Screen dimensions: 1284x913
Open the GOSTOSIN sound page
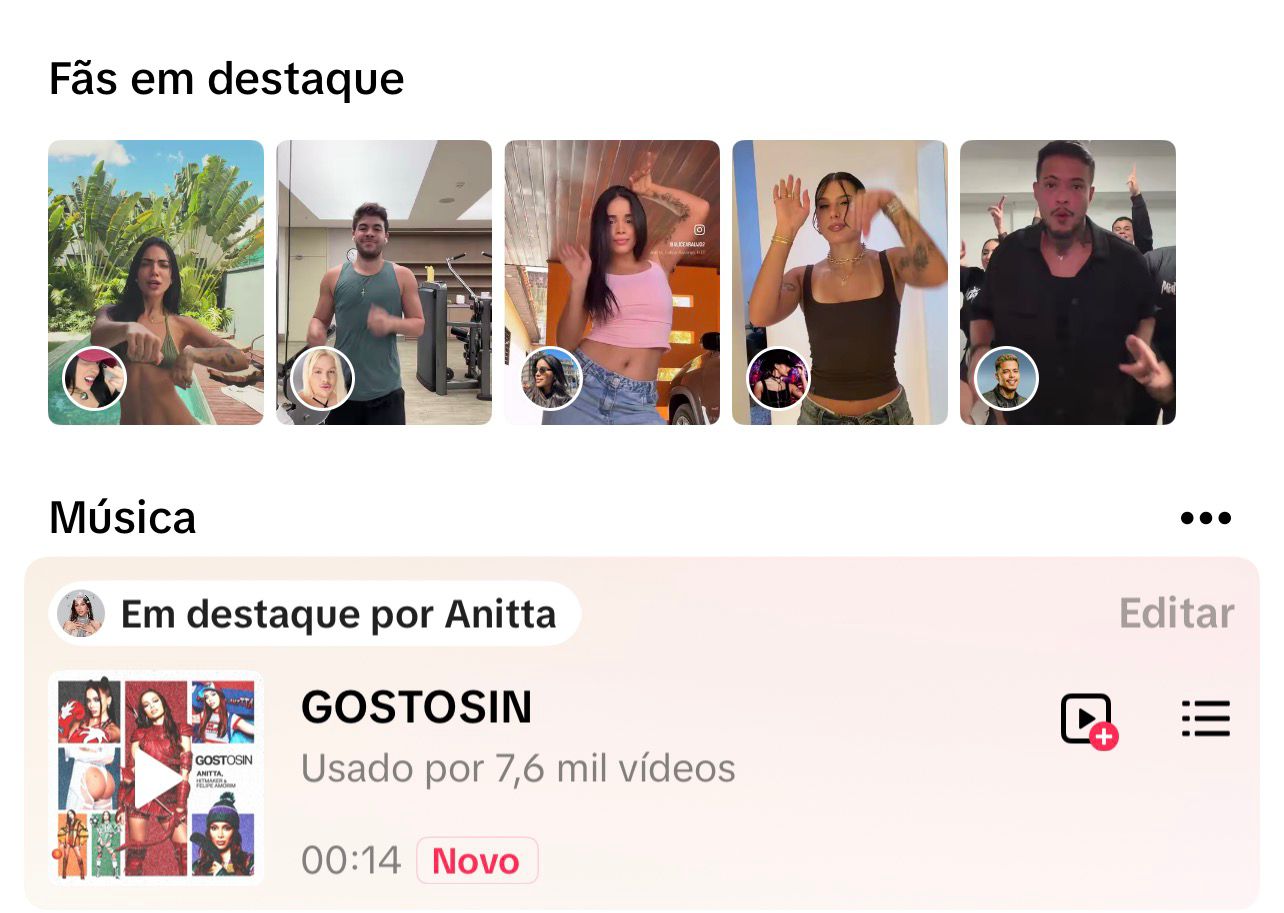point(416,708)
